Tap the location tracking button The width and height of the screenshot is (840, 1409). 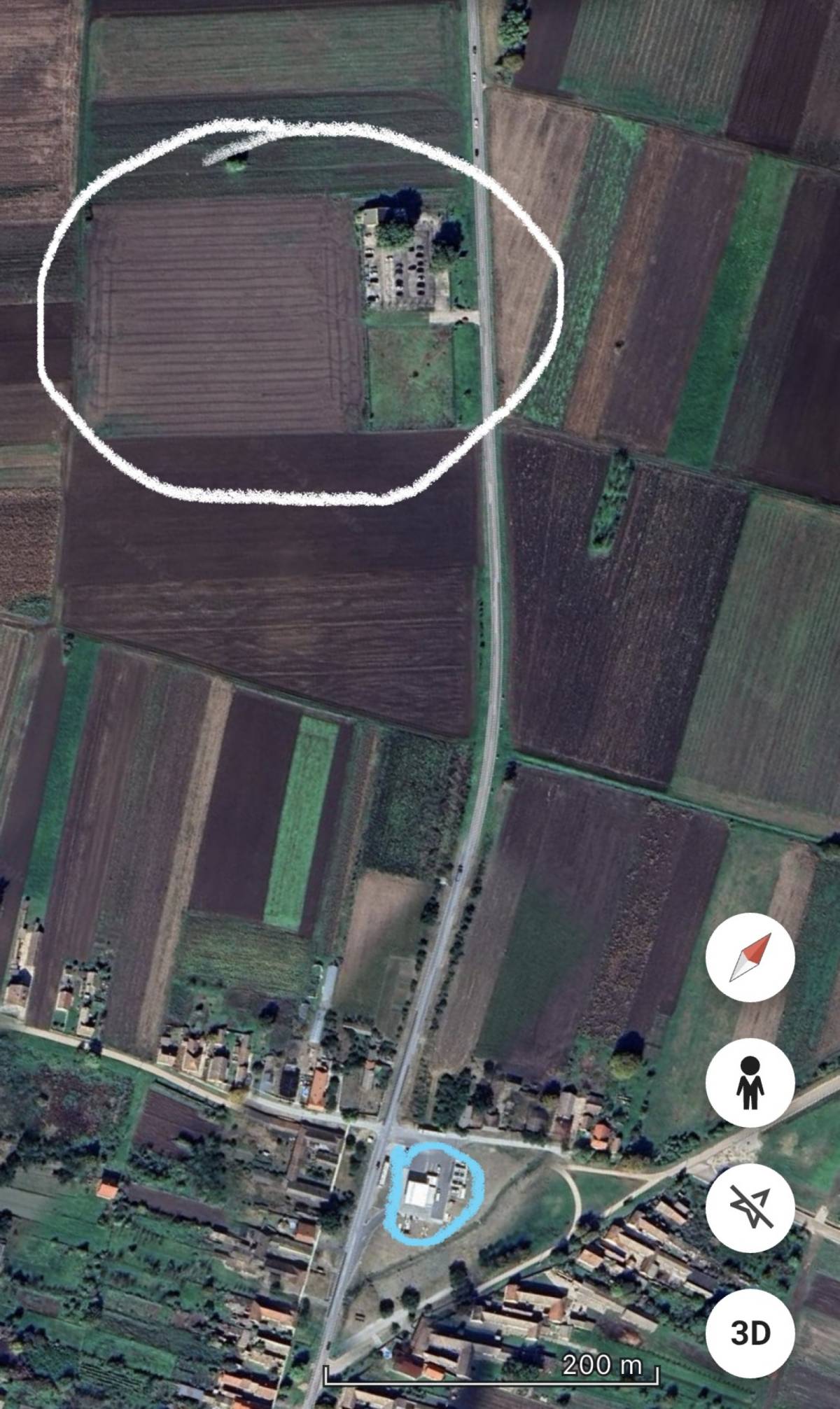[750, 1207]
